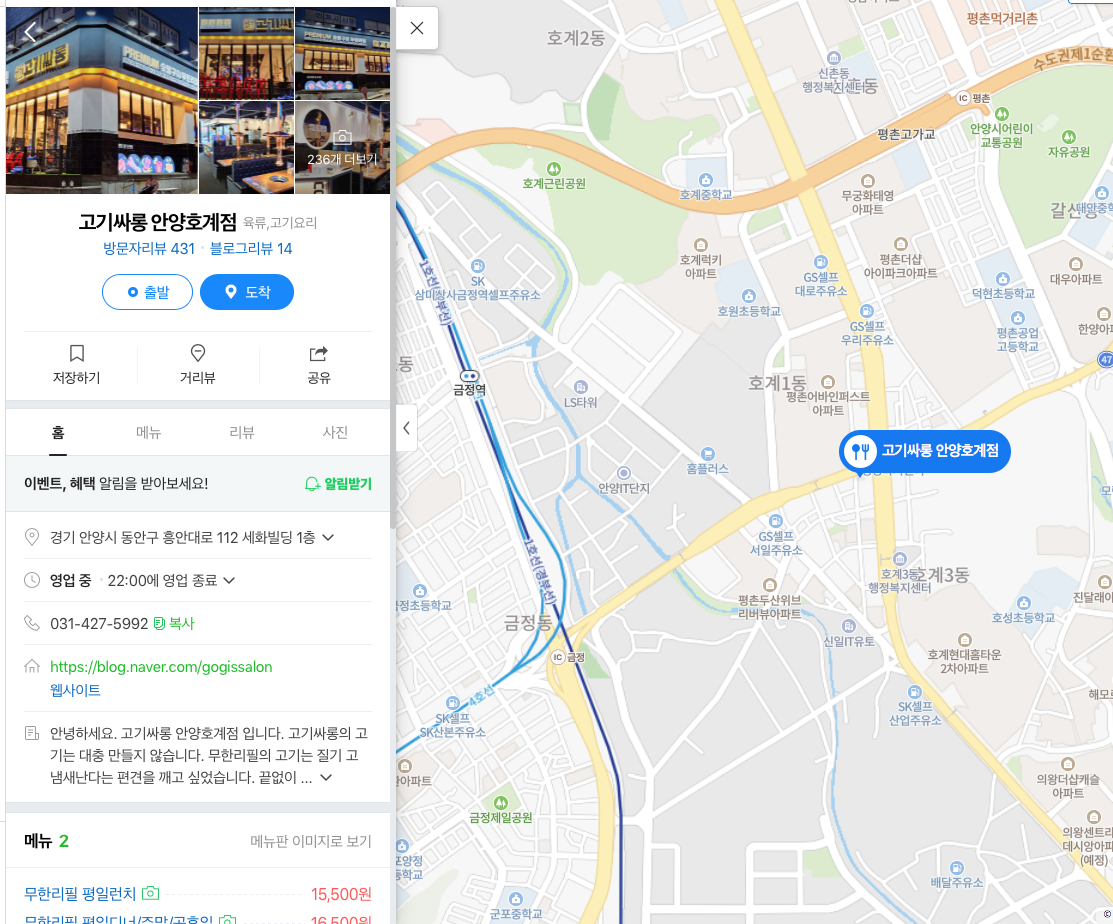Expand business hours 22:00에 영업 종료
Viewport: 1113px width, 924px height.
[x=229, y=580]
